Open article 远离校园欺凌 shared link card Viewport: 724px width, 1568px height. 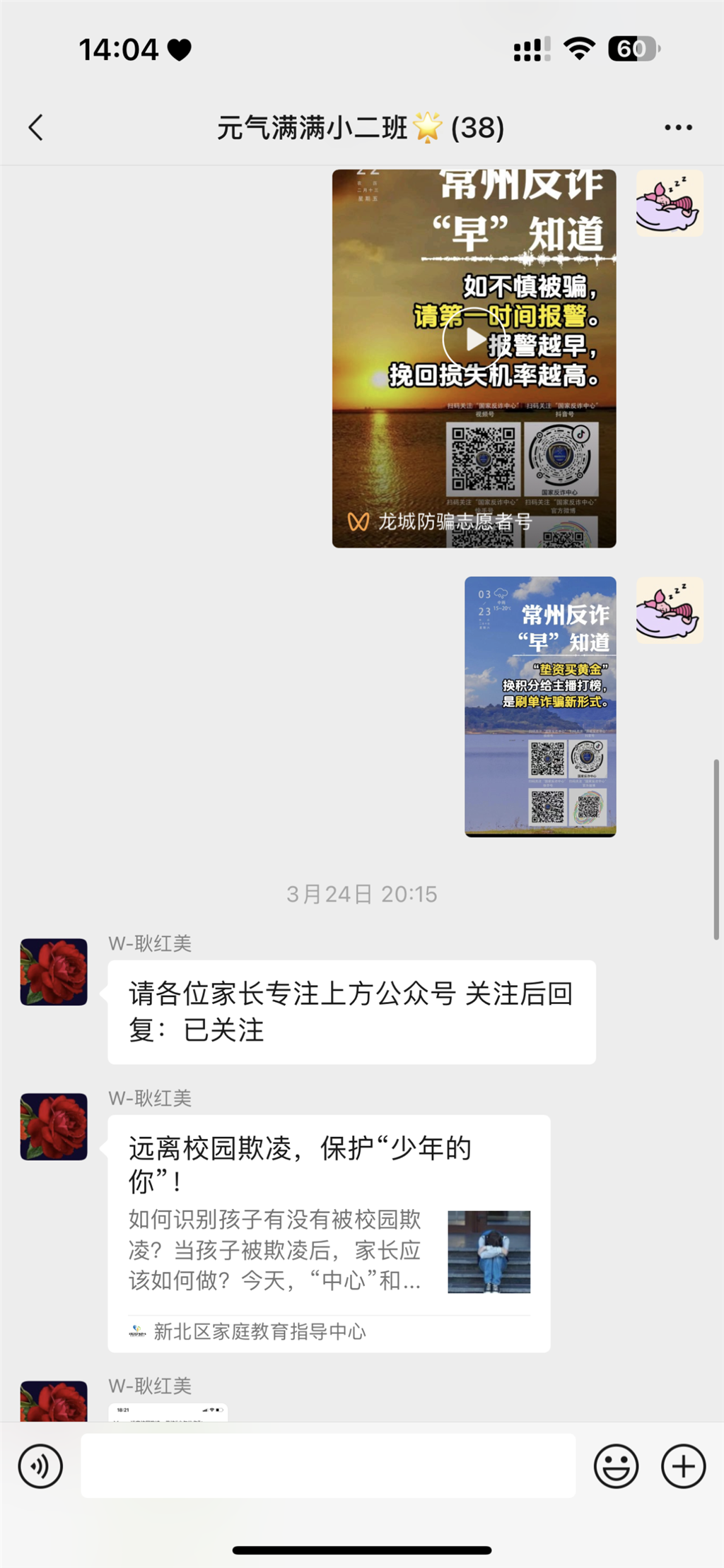point(329,1233)
